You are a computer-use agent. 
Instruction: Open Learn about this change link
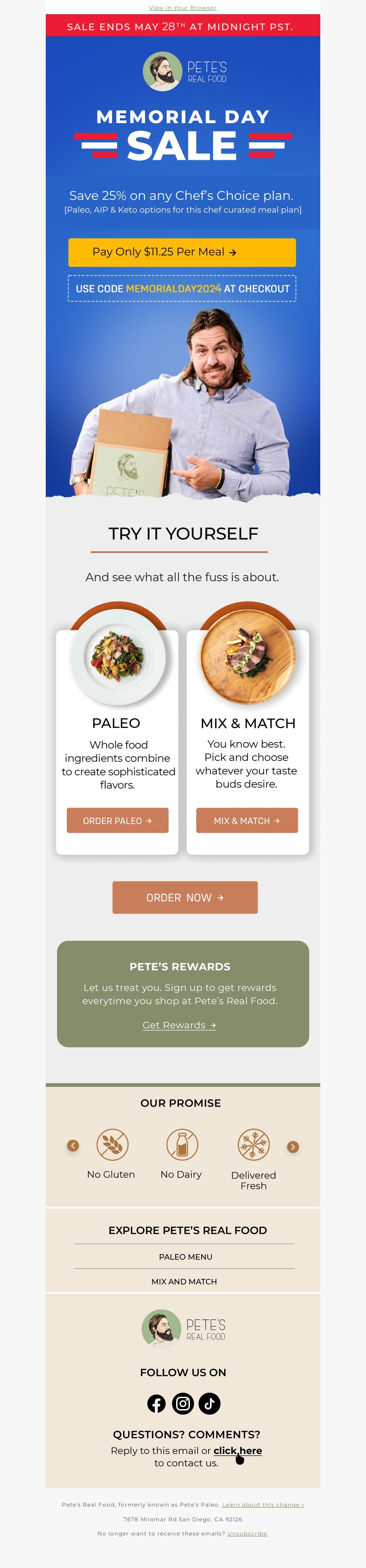point(263,1504)
